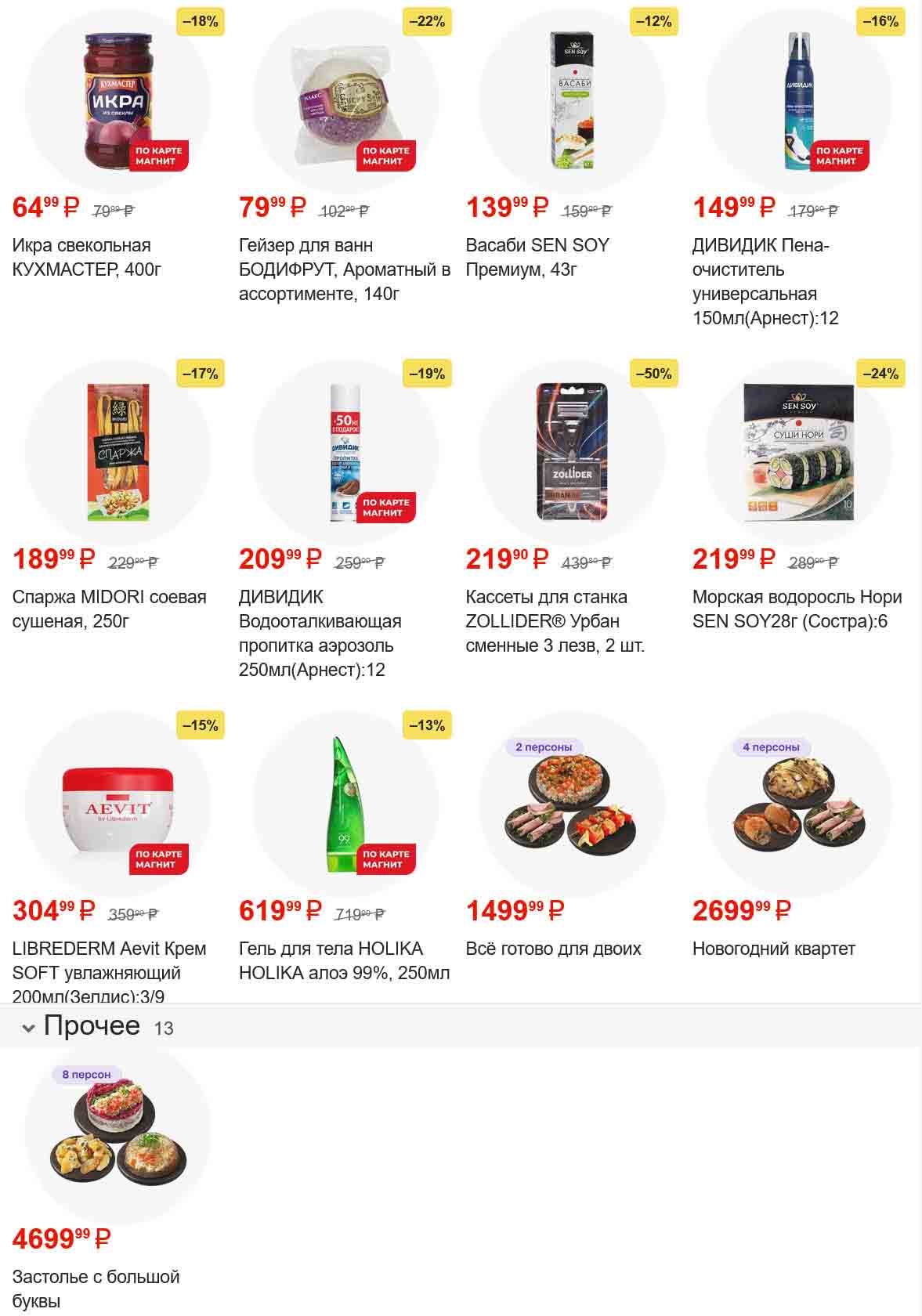Open Гейзер для ванн БОДИФРУТ product
This screenshot has width=922, height=1316.
(x=345, y=102)
